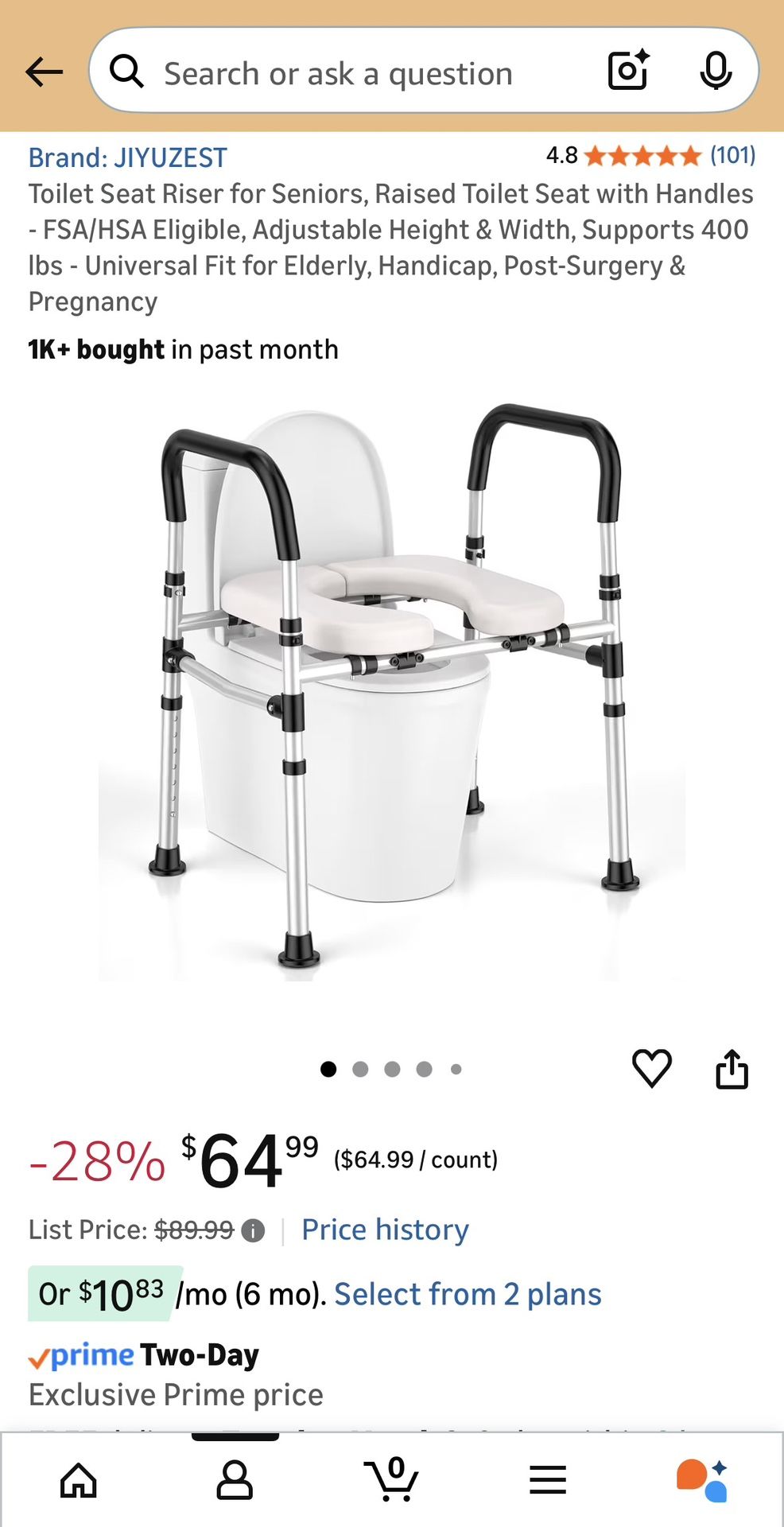784x1527 pixels.
Task: Open the hamburger menu tab
Action: (548, 1480)
